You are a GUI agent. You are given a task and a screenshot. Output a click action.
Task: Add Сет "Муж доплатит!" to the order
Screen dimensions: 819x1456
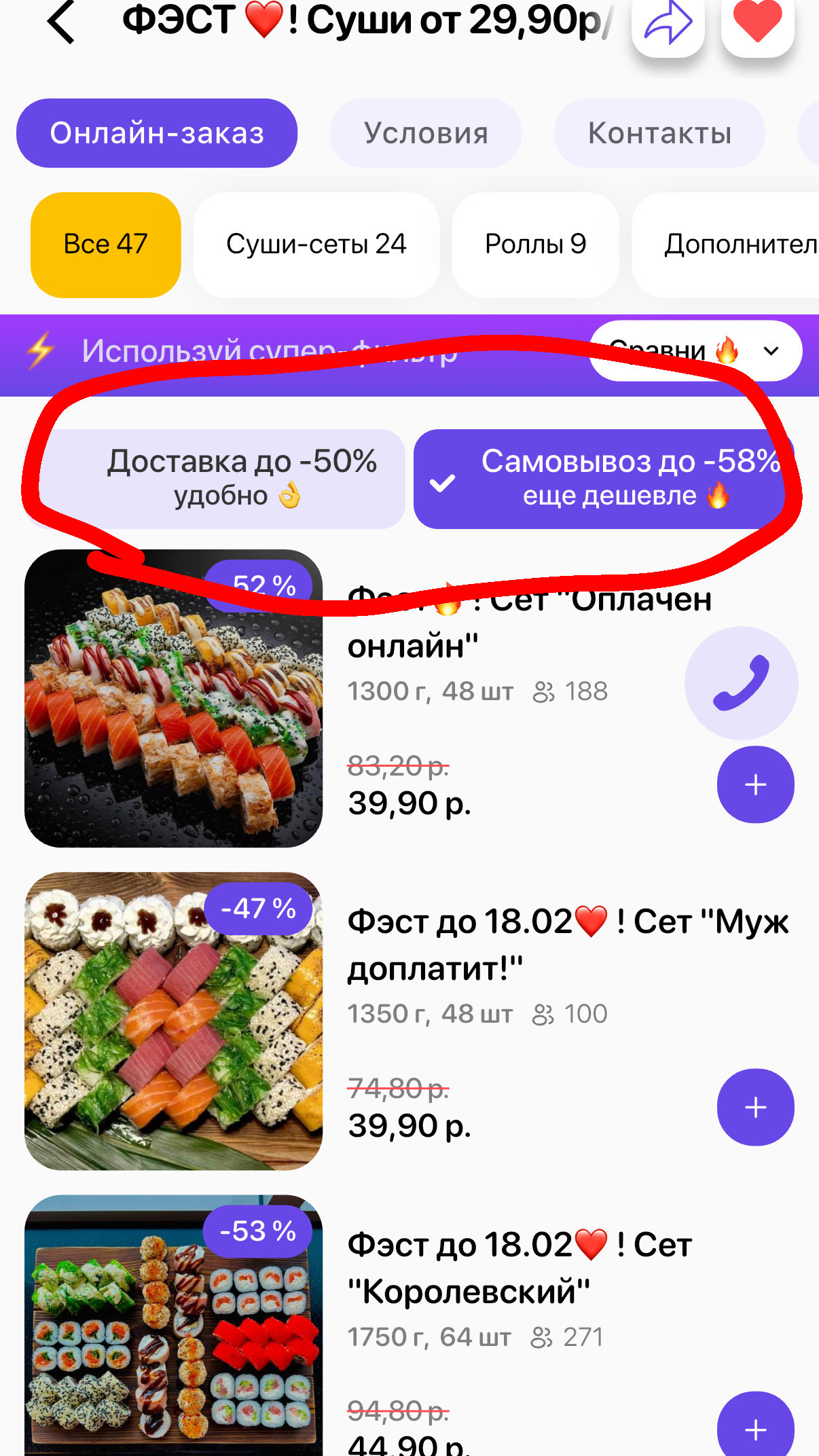click(x=755, y=1107)
